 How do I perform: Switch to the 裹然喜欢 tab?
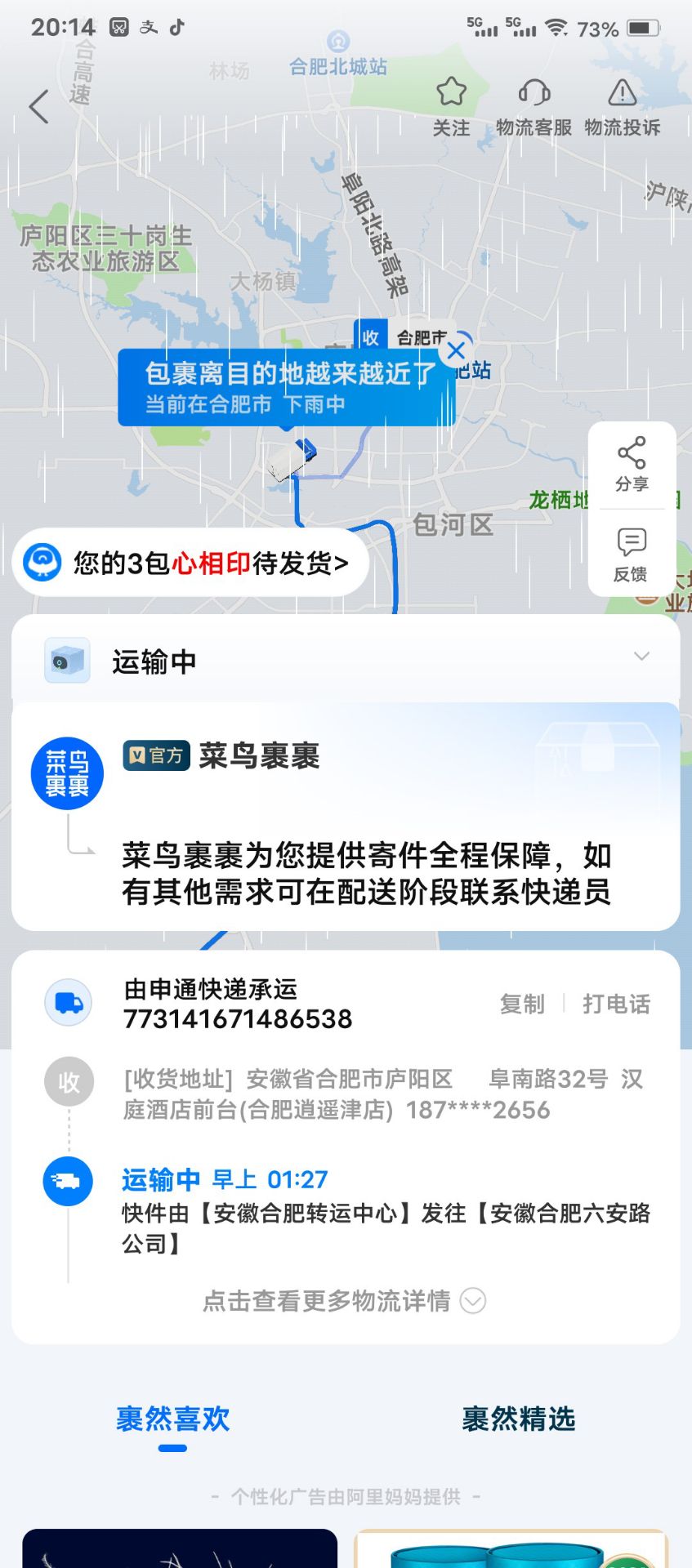pyautogui.click(x=172, y=1419)
